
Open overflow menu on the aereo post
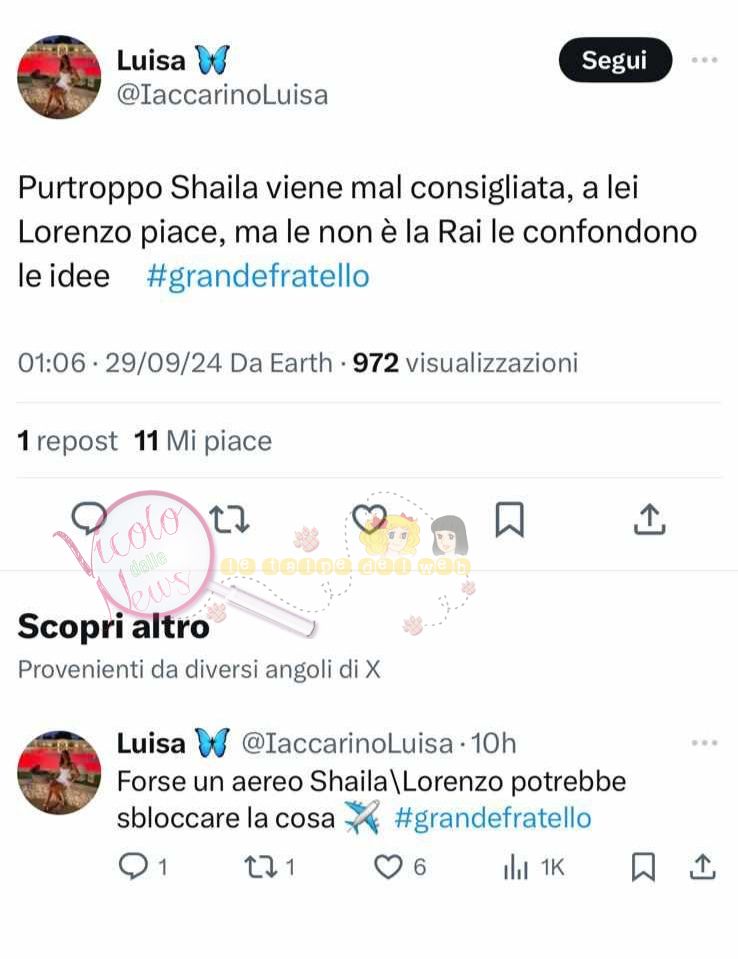pyautogui.click(x=704, y=743)
